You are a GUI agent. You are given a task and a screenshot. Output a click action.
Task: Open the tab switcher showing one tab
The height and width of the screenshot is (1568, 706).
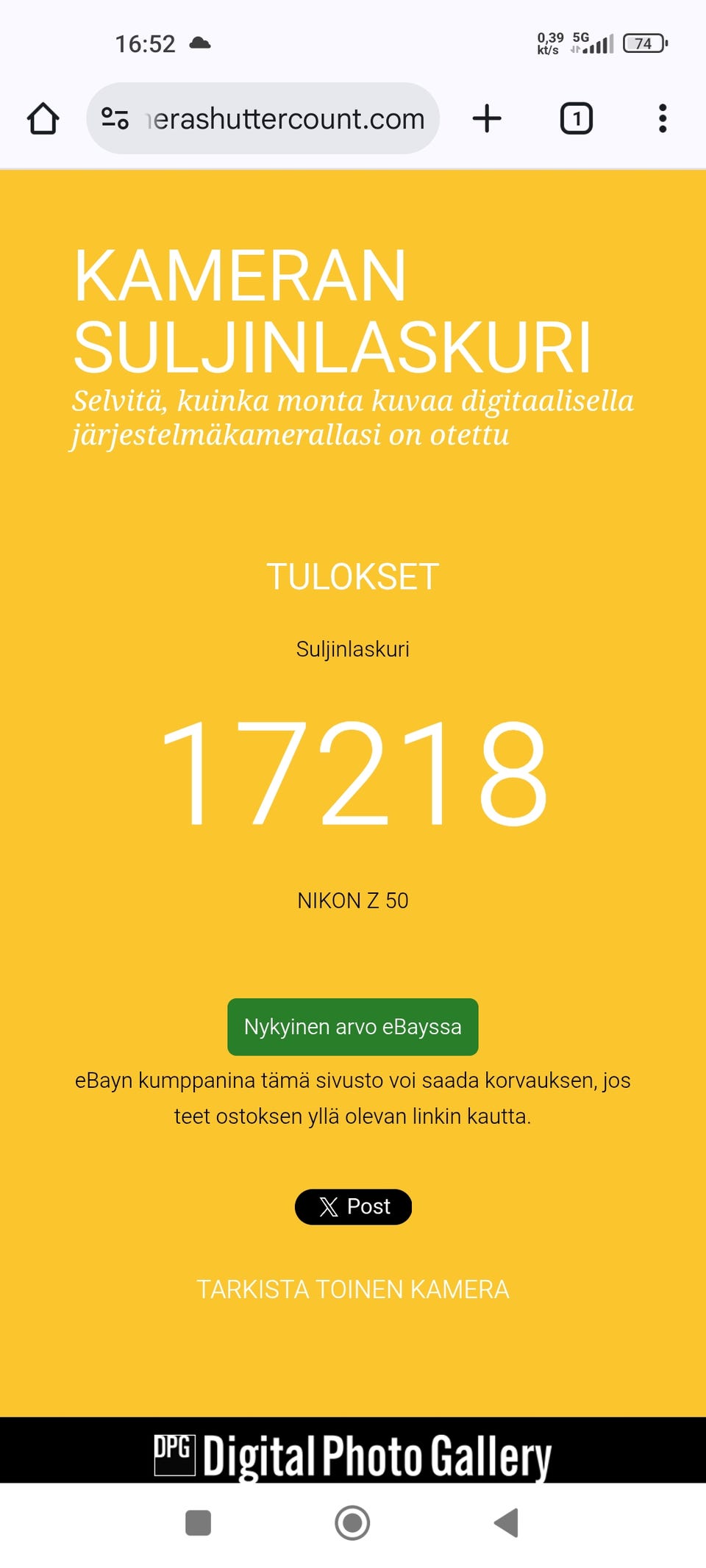coord(576,118)
